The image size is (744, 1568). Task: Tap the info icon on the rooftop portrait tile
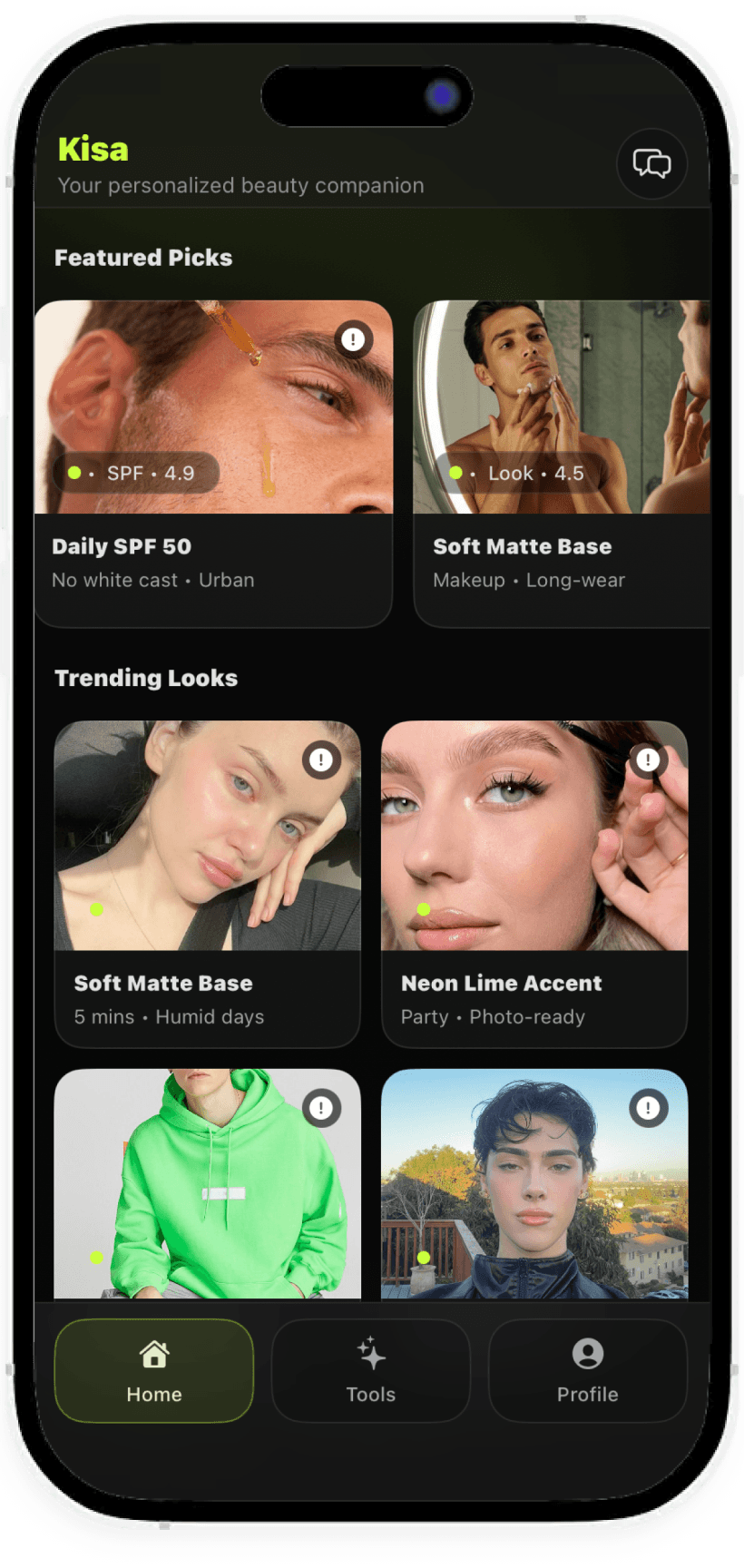[x=648, y=1108]
